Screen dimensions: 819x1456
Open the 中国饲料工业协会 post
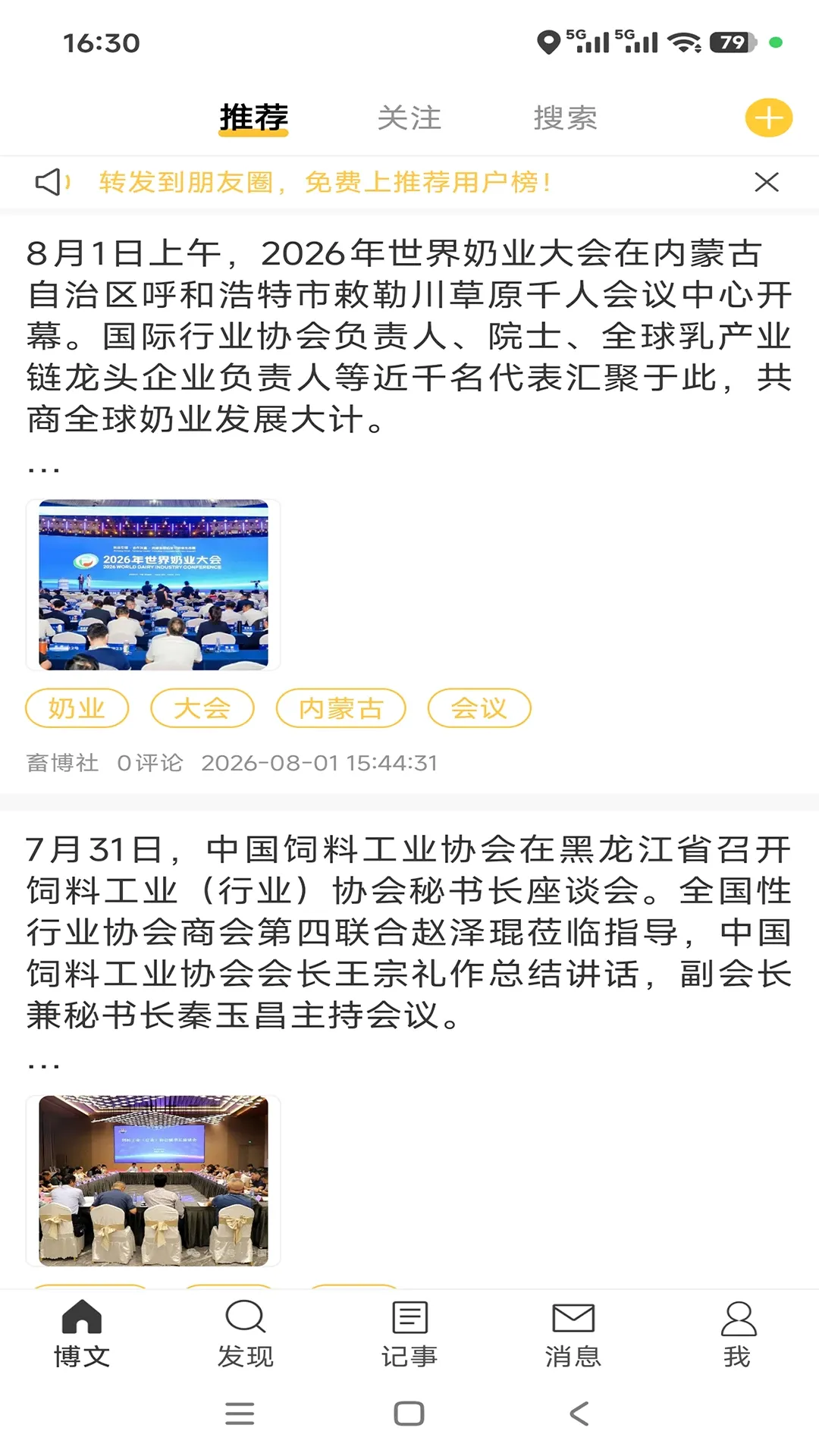[409, 932]
